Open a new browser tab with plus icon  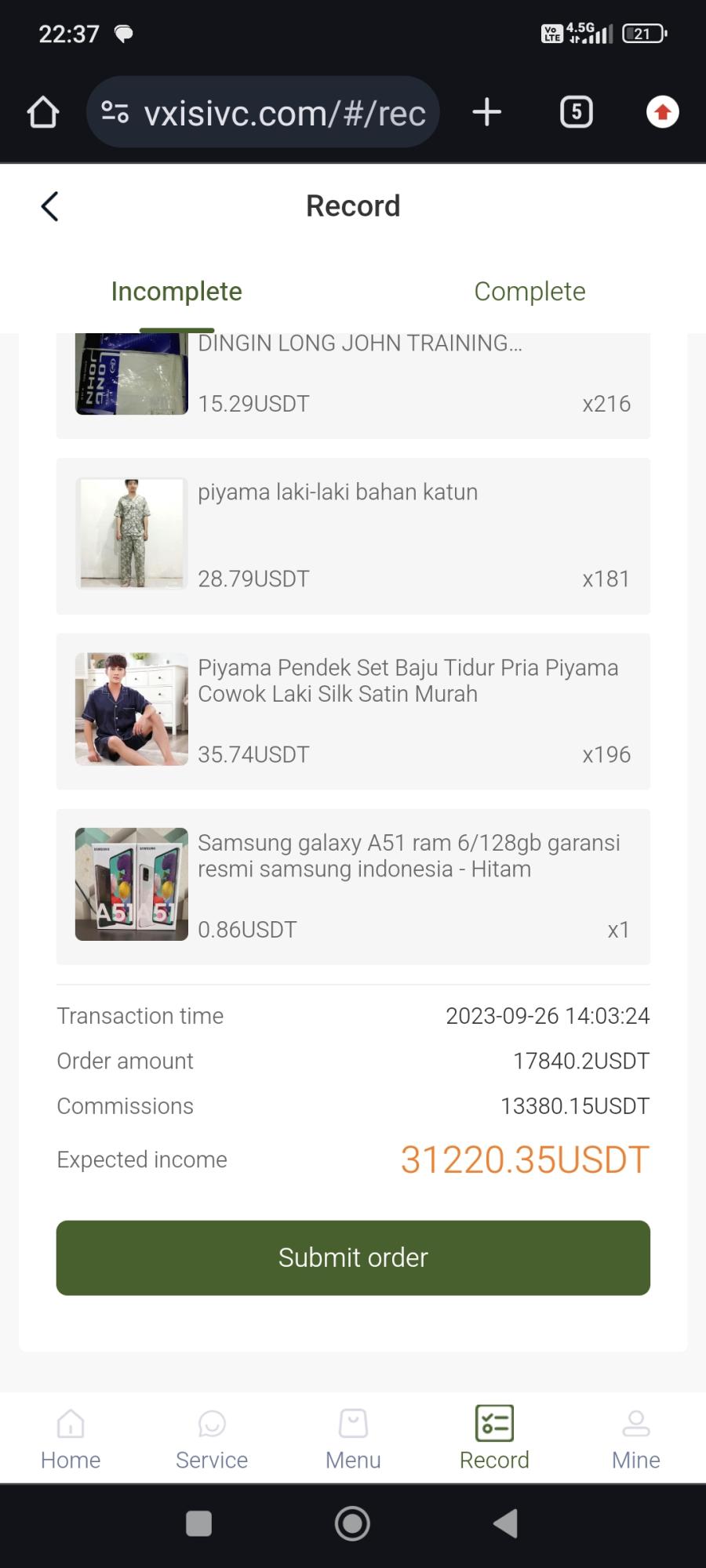point(486,111)
